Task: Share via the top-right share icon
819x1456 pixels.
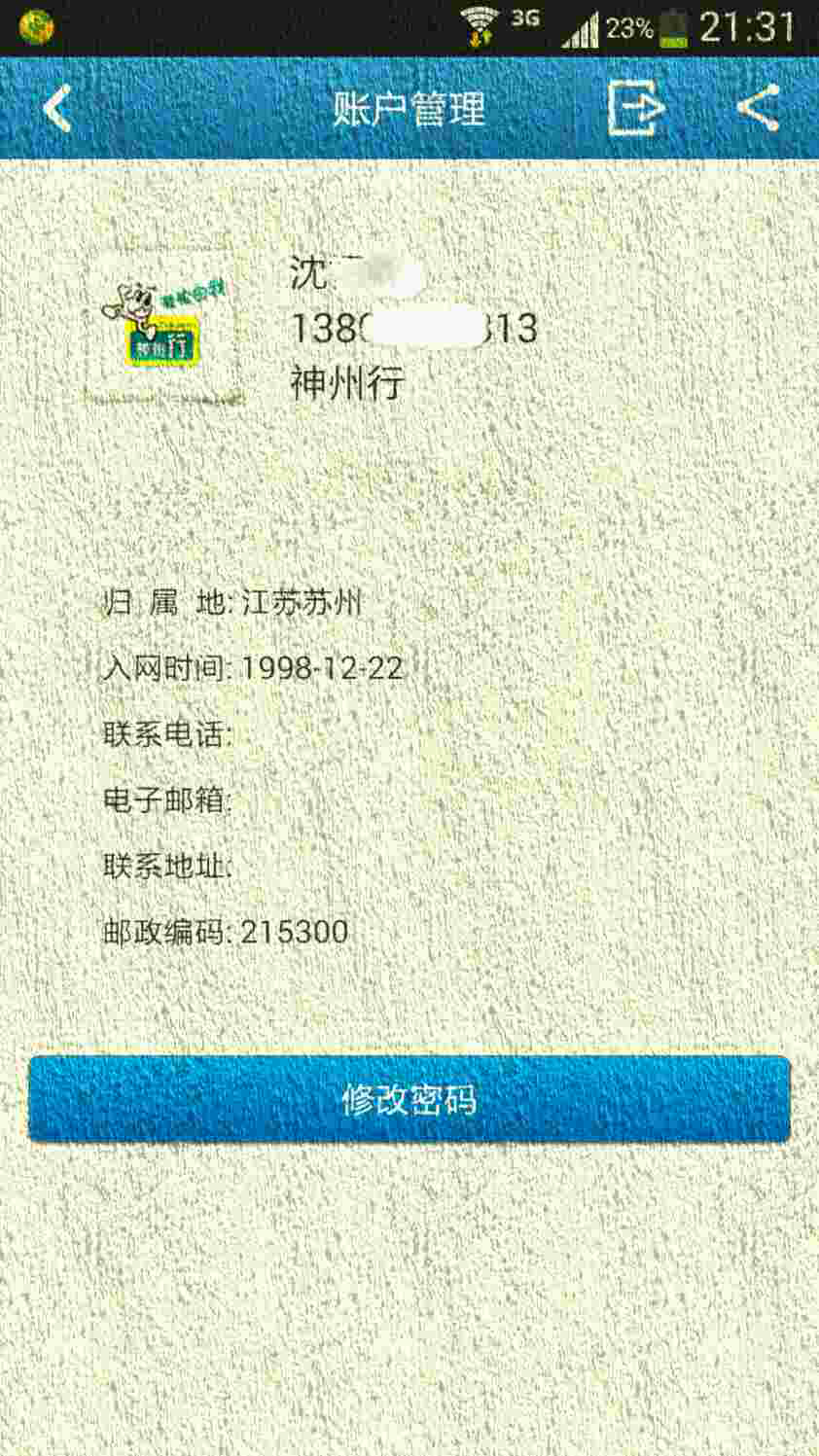Action: point(758,107)
